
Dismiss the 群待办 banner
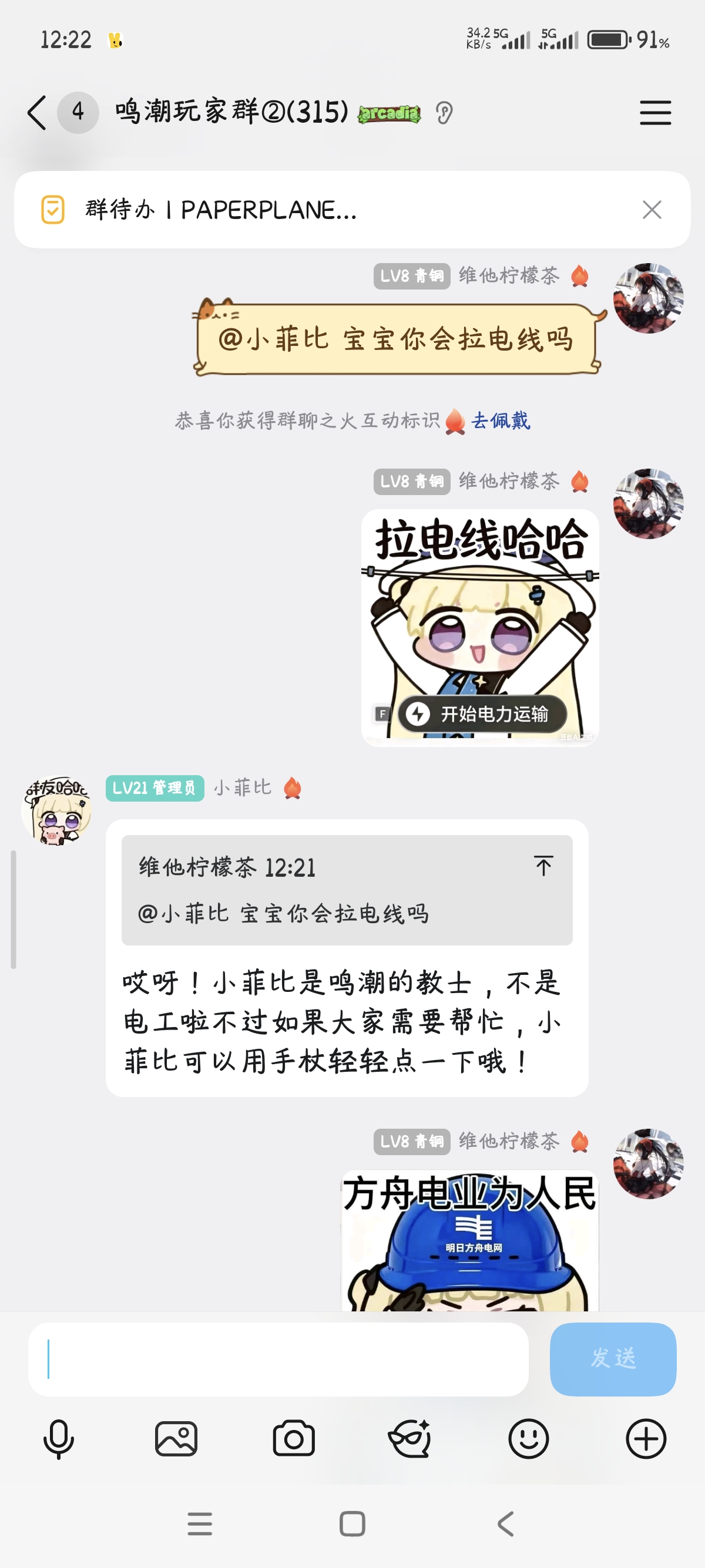[652, 210]
